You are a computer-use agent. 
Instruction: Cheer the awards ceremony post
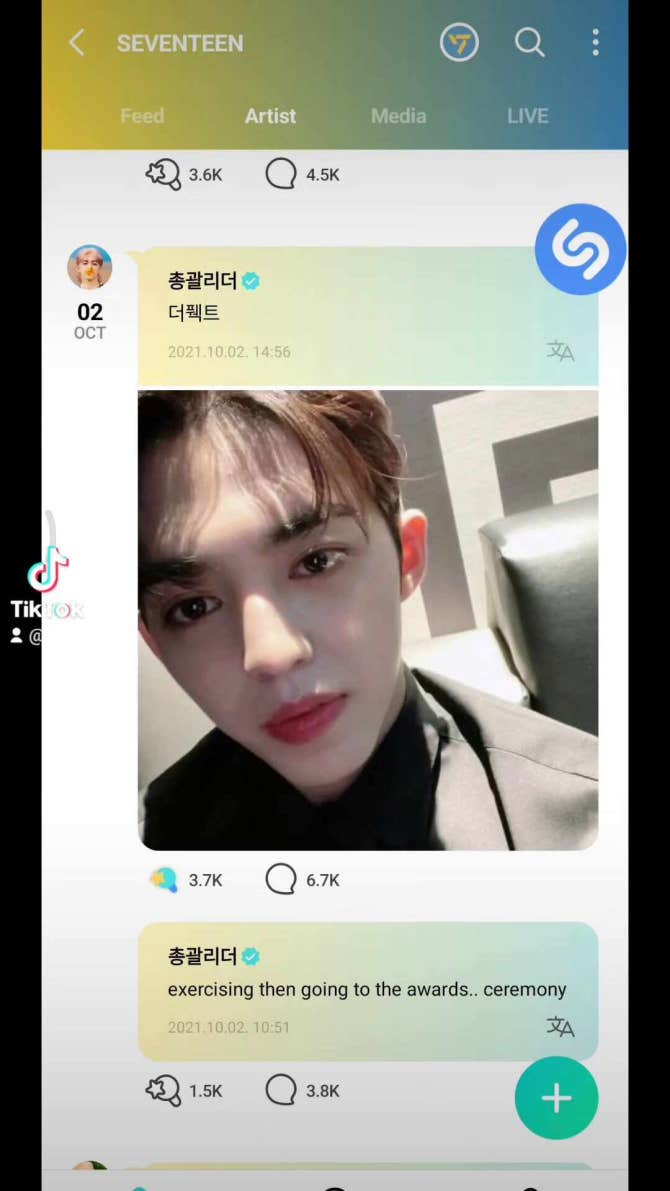[164, 1091]
